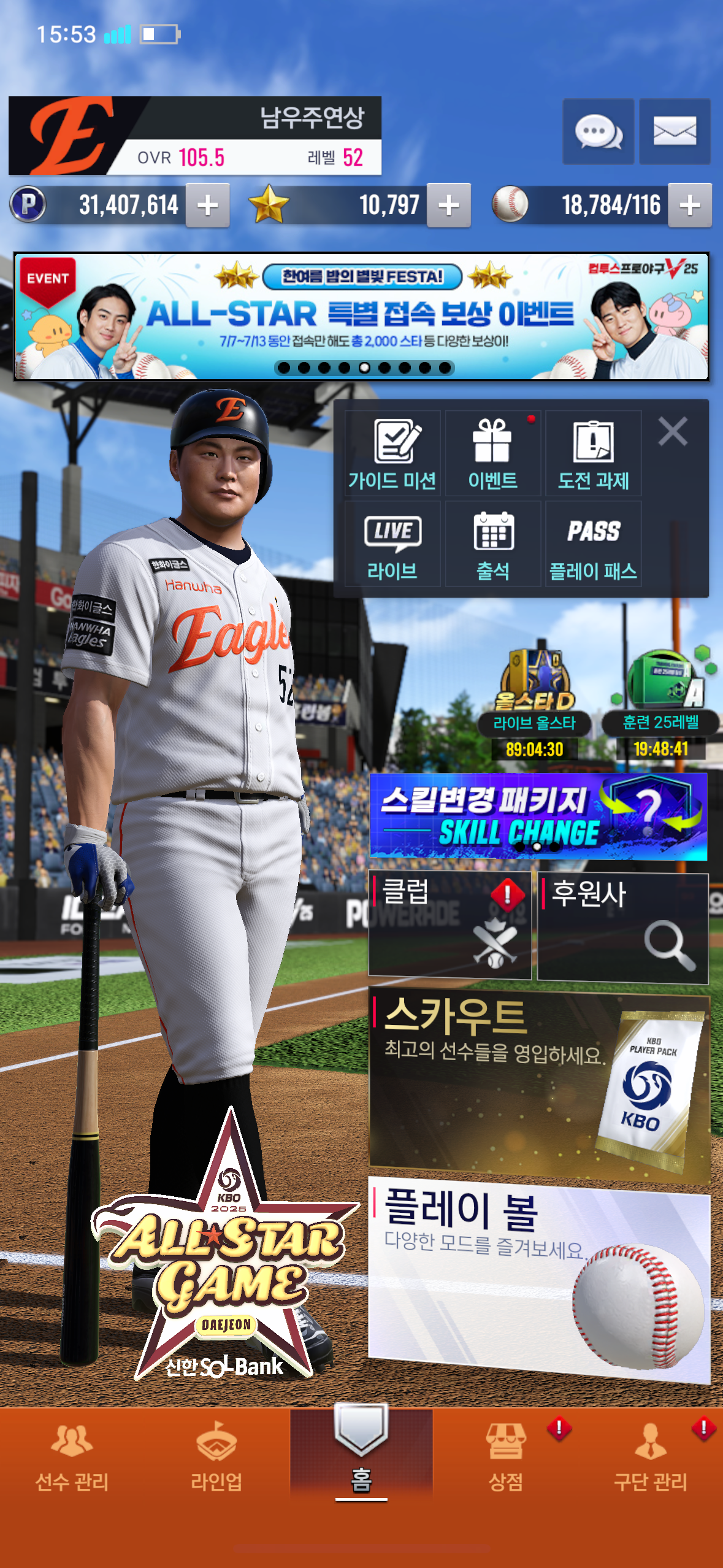The height and width of the screenshot is (1568, 723).
Task: Open the 스킬변경 패키지 banner
Action: point(538,816)
